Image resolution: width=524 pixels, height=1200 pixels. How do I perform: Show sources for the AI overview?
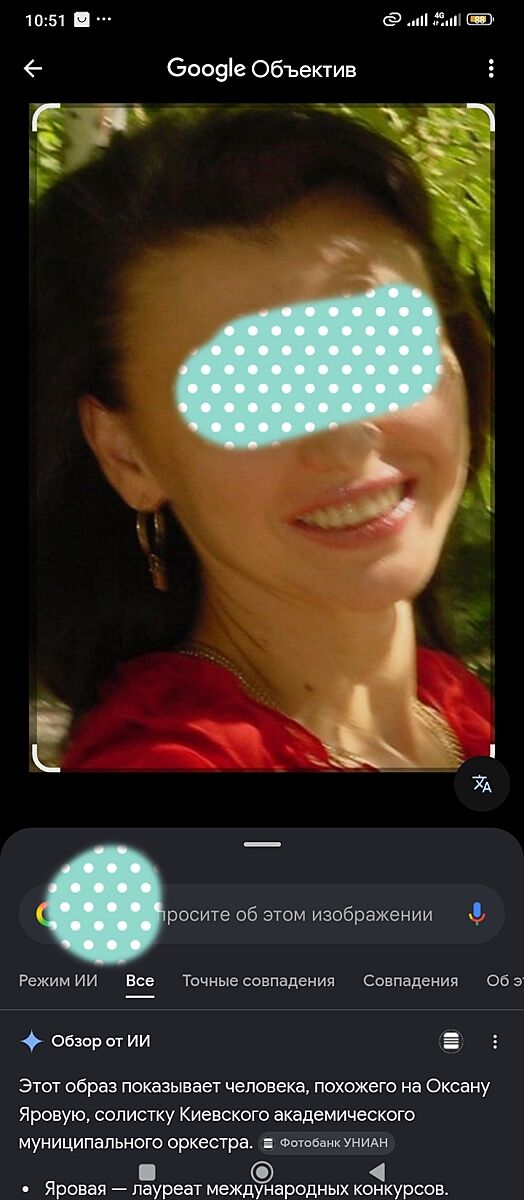click(x=452, y=1042)
